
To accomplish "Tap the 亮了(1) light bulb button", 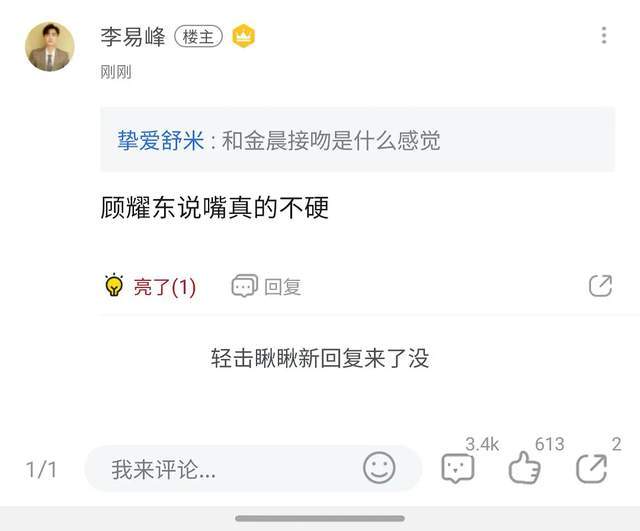I will pos(151,287).
